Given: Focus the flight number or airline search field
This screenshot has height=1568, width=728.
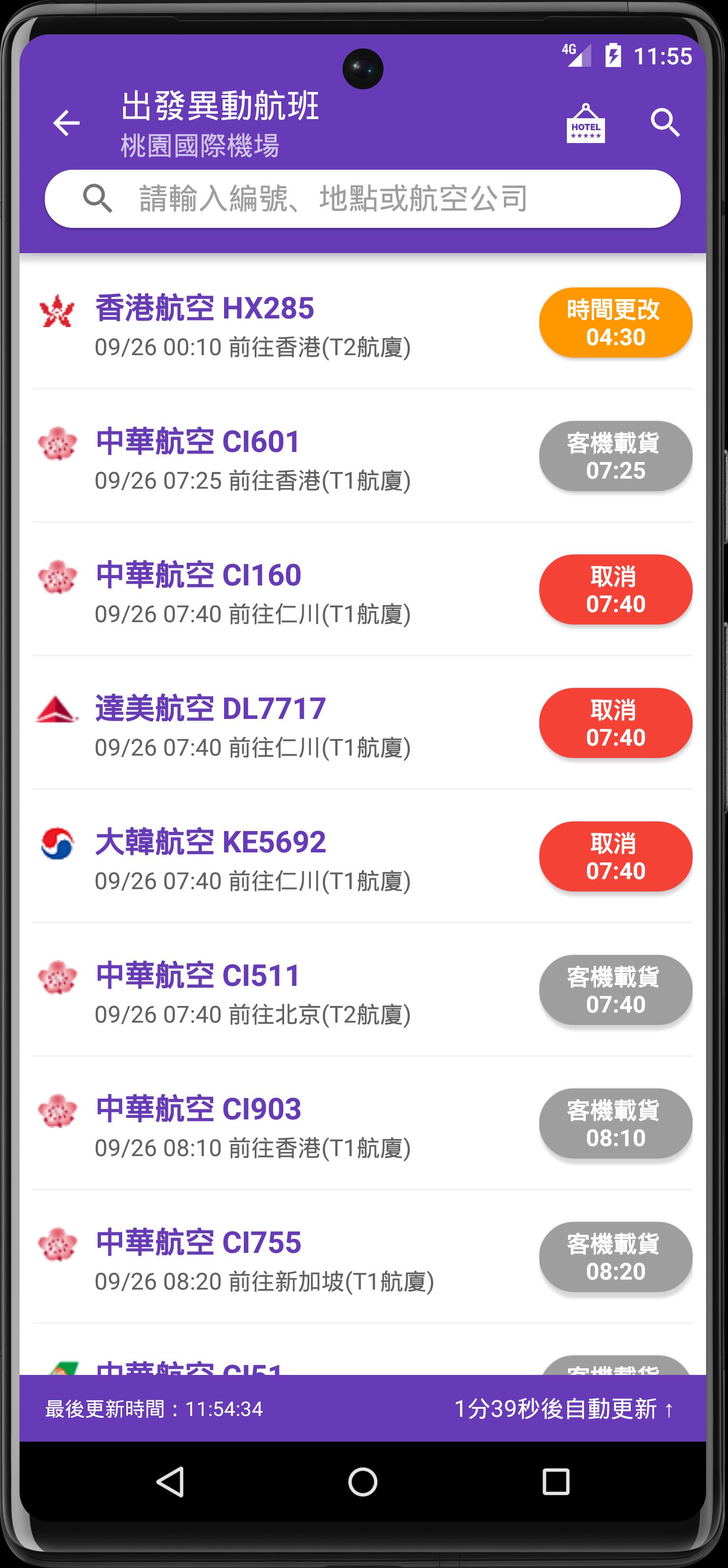Looking at the screenshot, I should pyautogui.click(x=363, y=199).
